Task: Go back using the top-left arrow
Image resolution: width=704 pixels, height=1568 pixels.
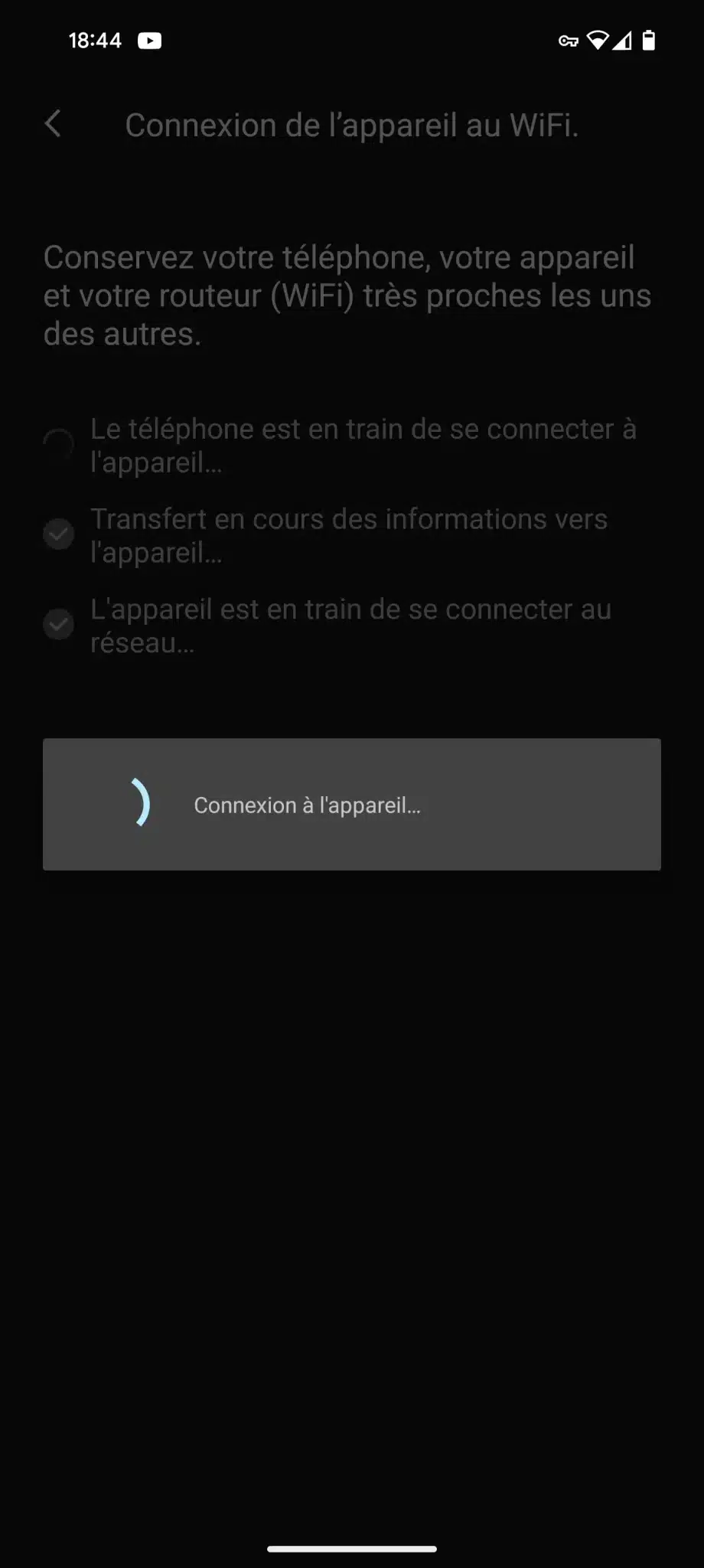Action: 53,123
